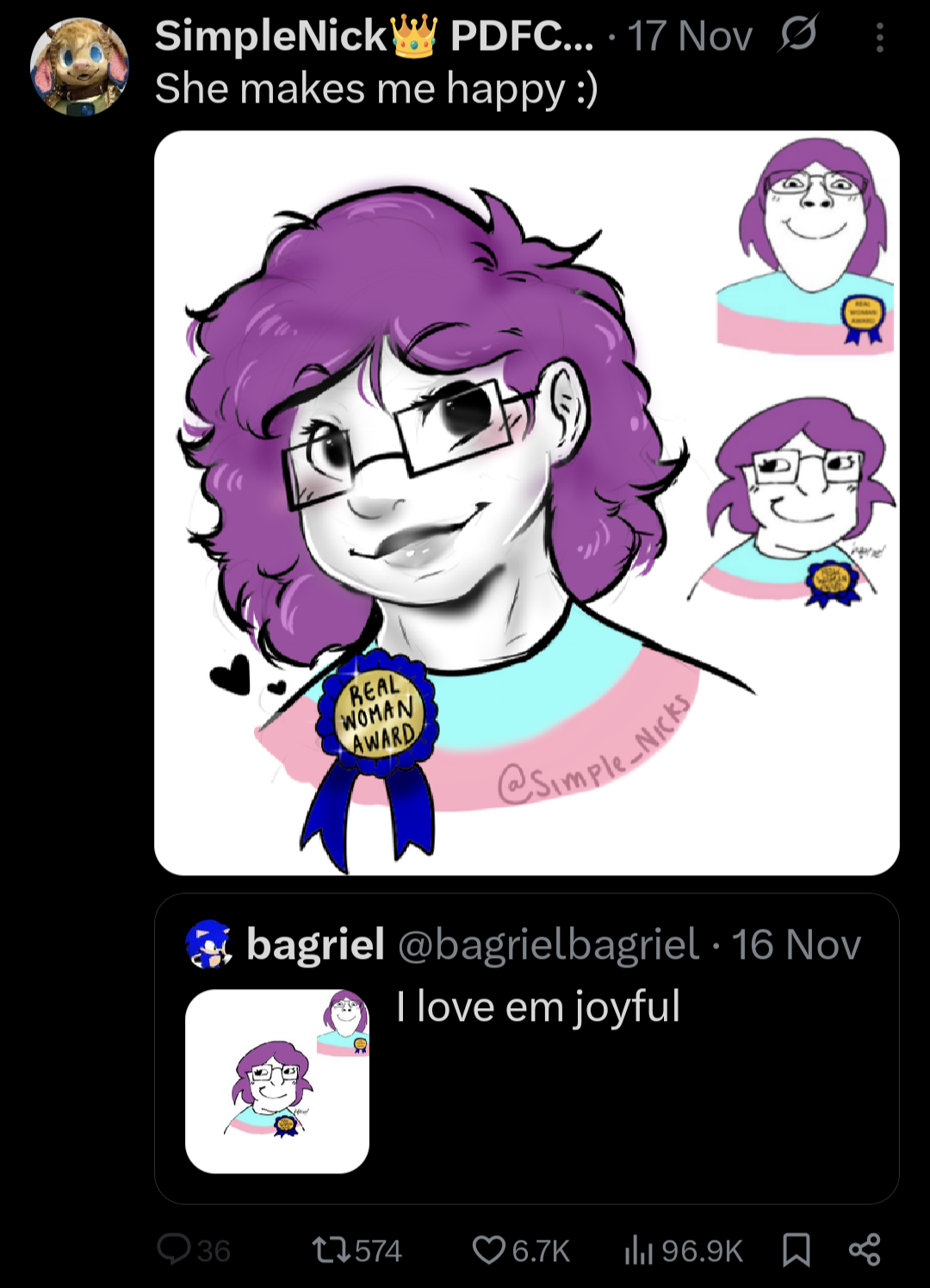
Task: View the tweet's analytics
Action: click(x=639, y=1249)
